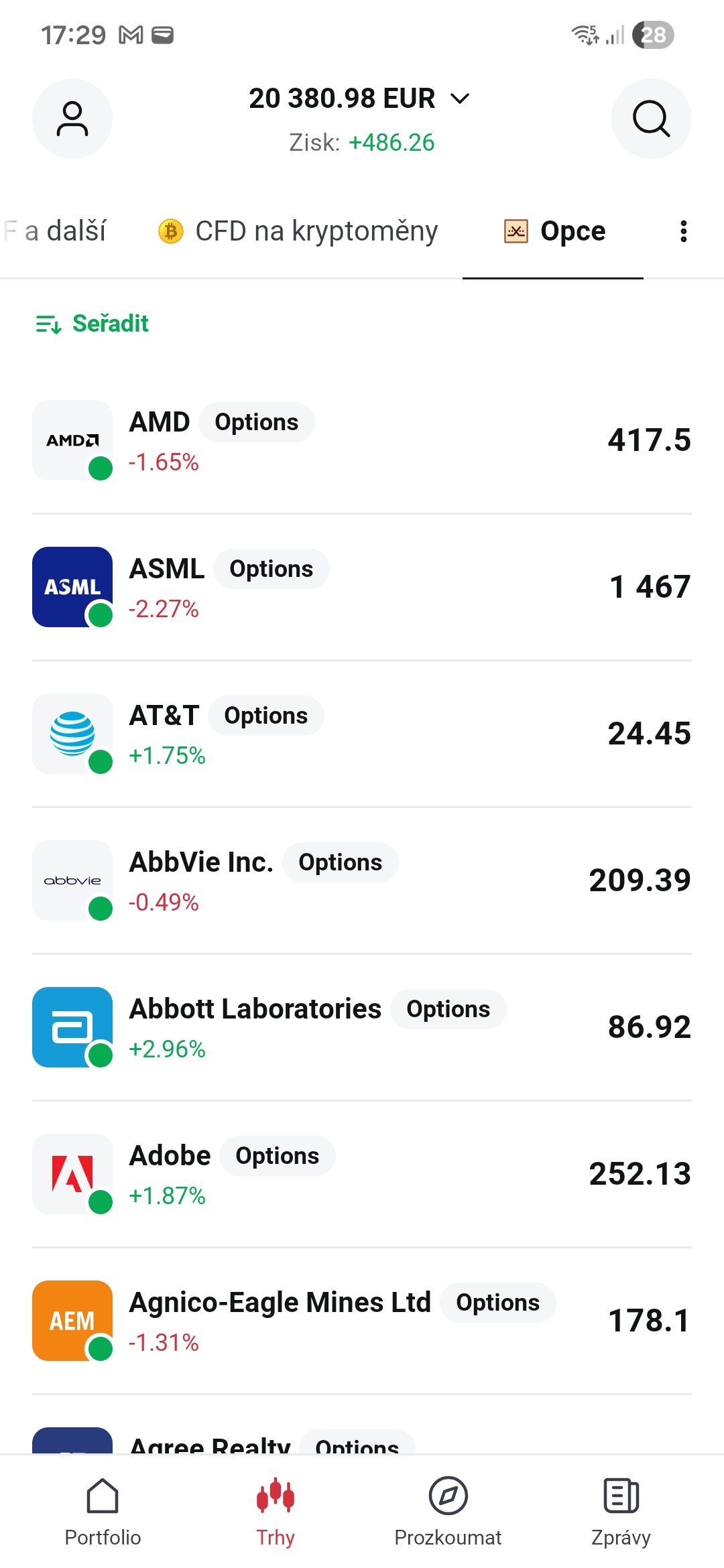Open AT&T Options
The image size is (724, 1568).
pyautogui.click(x=362, y=734)
